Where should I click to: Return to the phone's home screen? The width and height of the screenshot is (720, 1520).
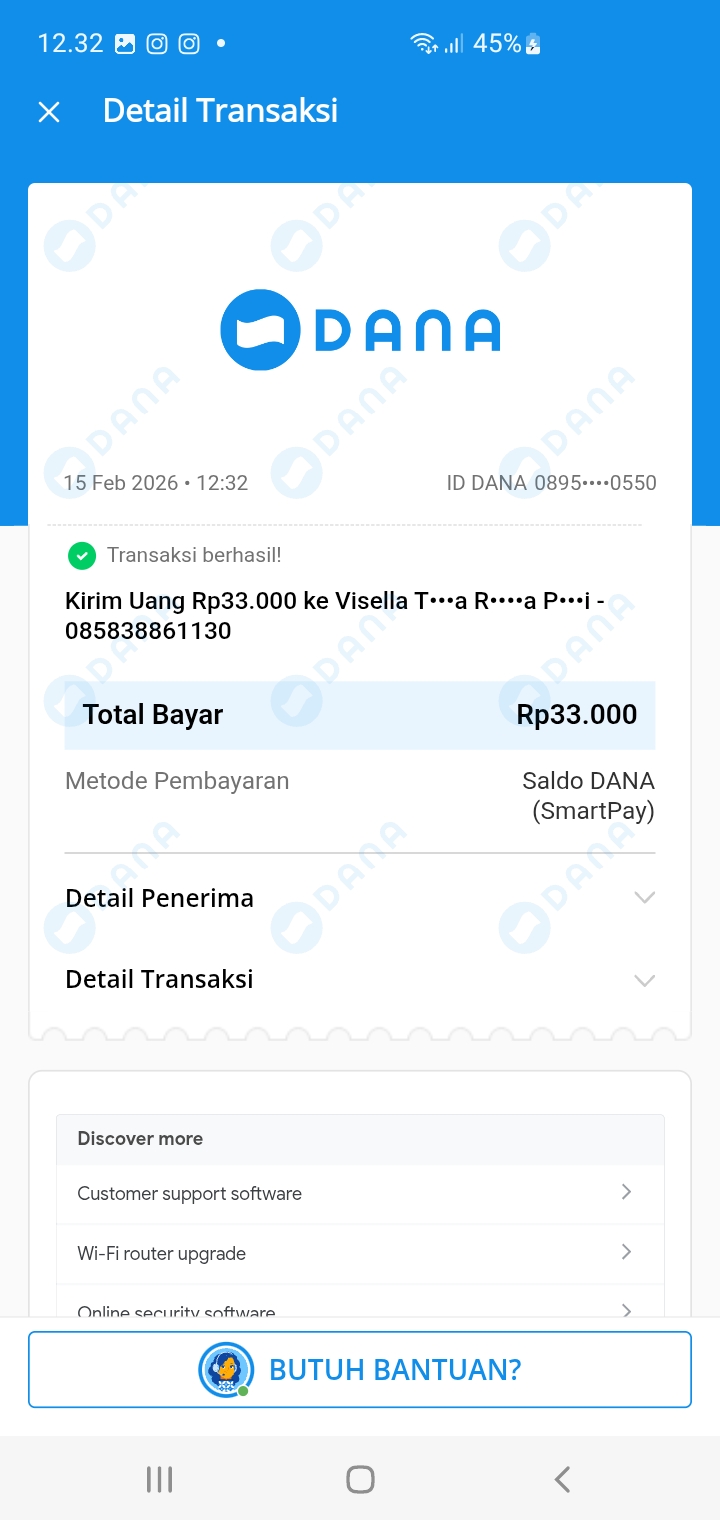[360, 1479]
